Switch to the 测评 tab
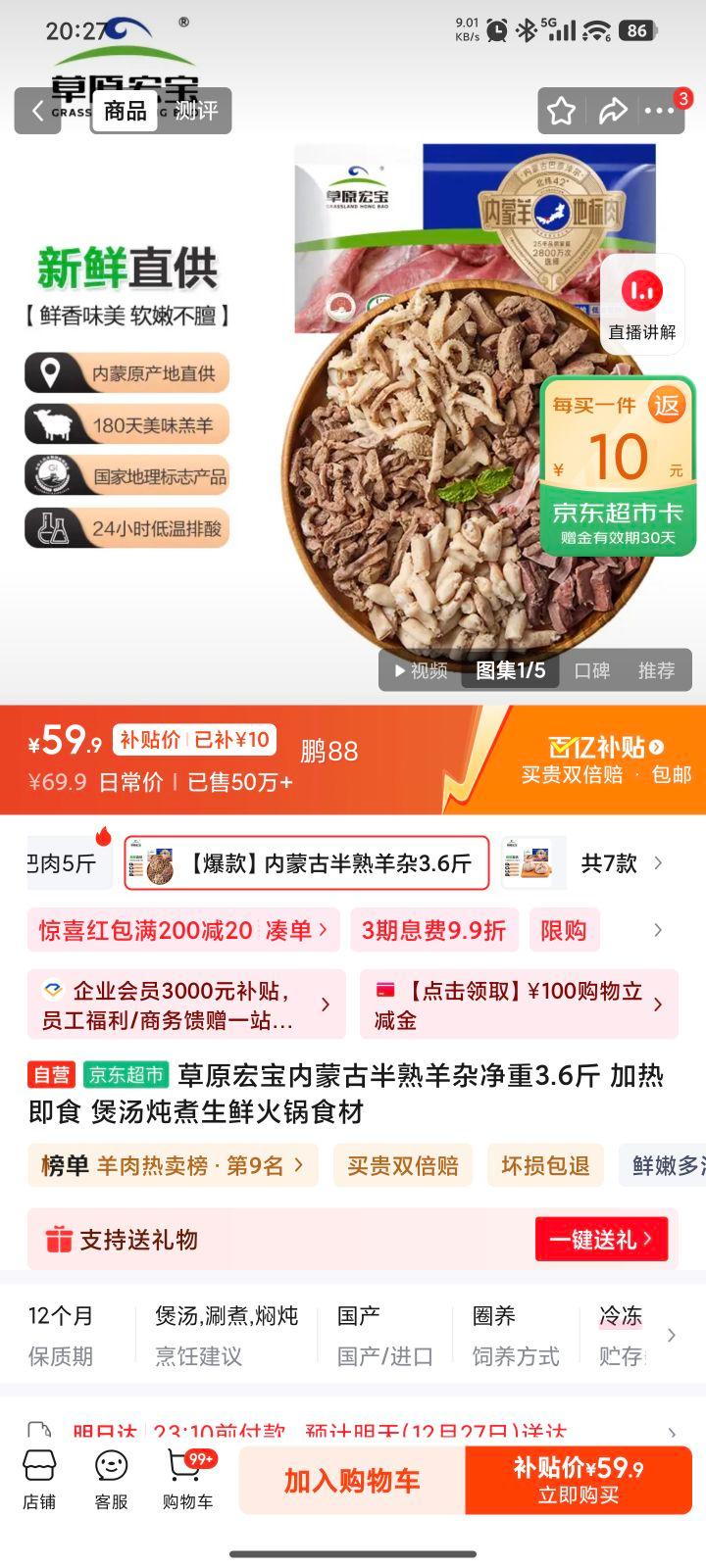This screenshot has height=1568, width=706. click(196, 111)
